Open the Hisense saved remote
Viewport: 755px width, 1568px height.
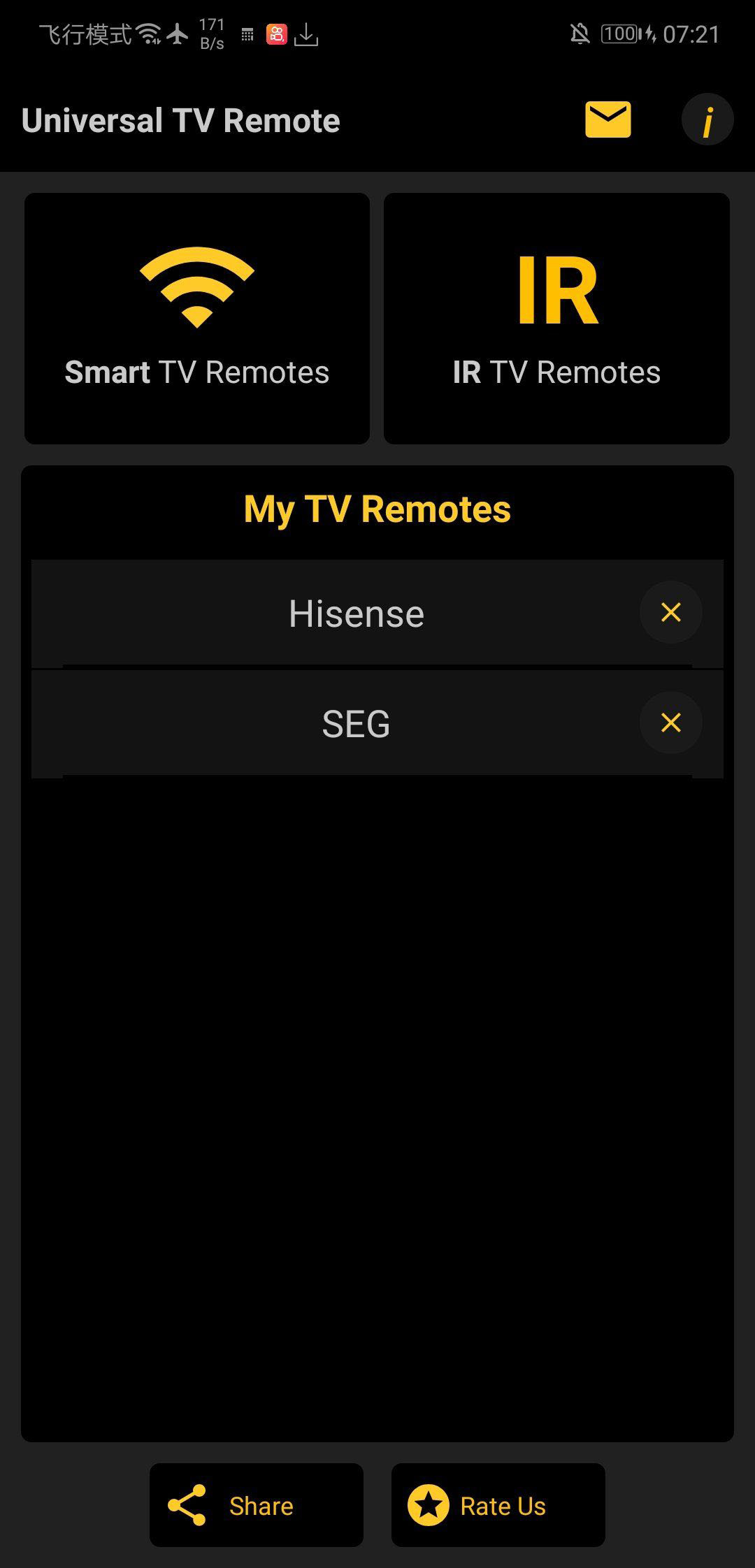point(356,612)
